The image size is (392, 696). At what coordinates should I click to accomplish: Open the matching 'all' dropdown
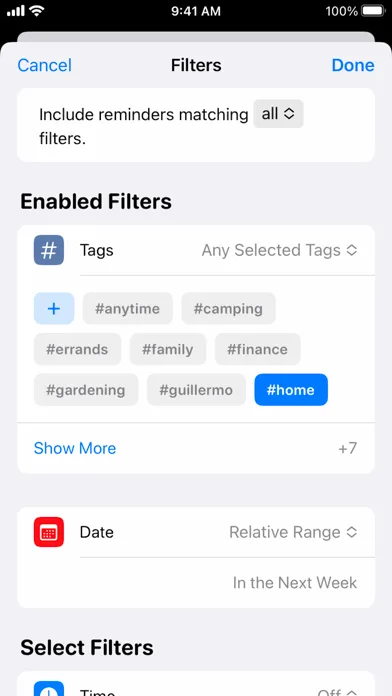(x=278, y=114)
